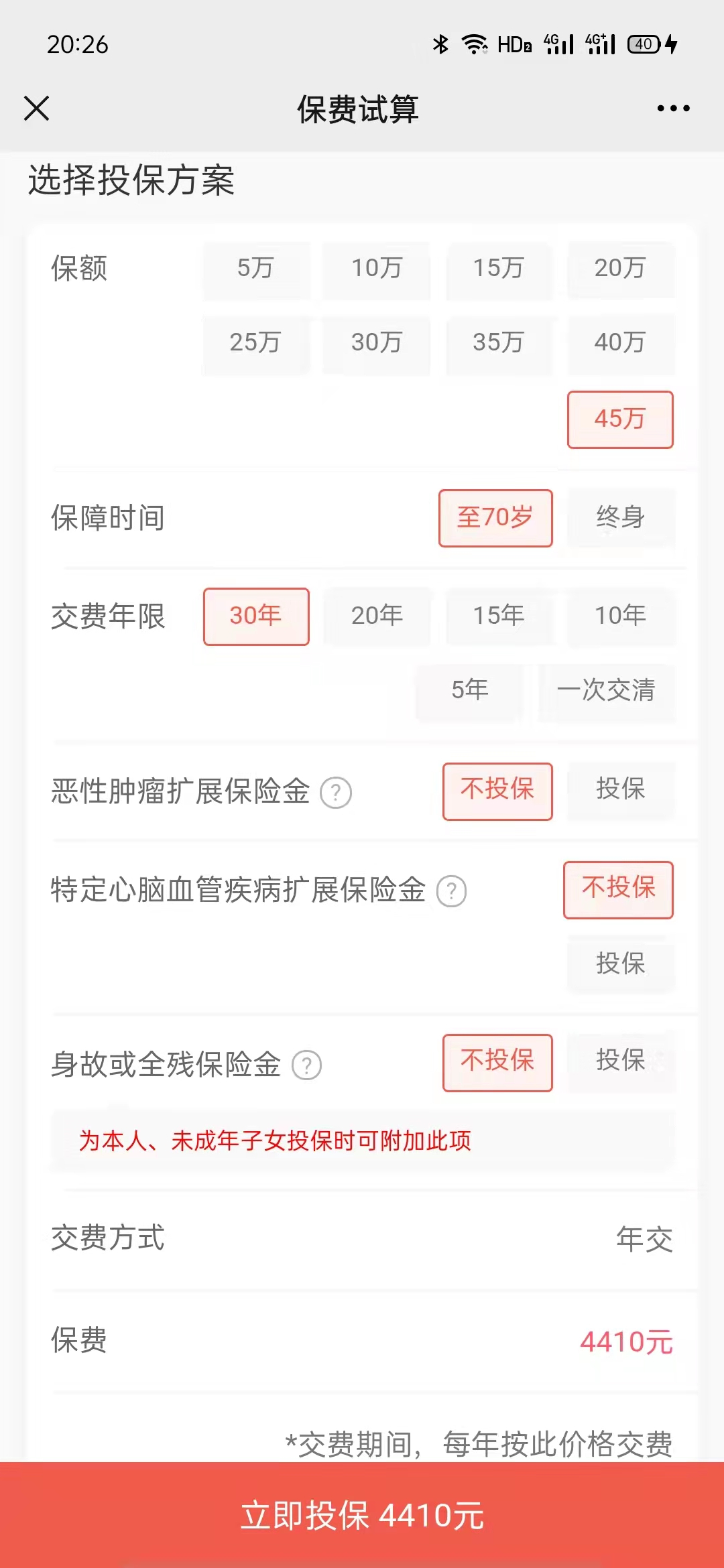724x1568 pixels.
Task: Select 5万 coverage amount
Action: (256, 269)
